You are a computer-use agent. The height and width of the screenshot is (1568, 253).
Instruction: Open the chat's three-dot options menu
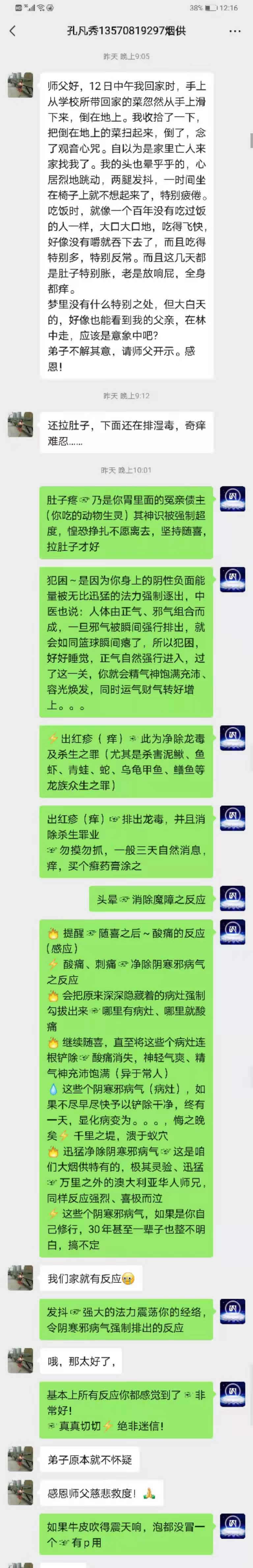[235, 30]
